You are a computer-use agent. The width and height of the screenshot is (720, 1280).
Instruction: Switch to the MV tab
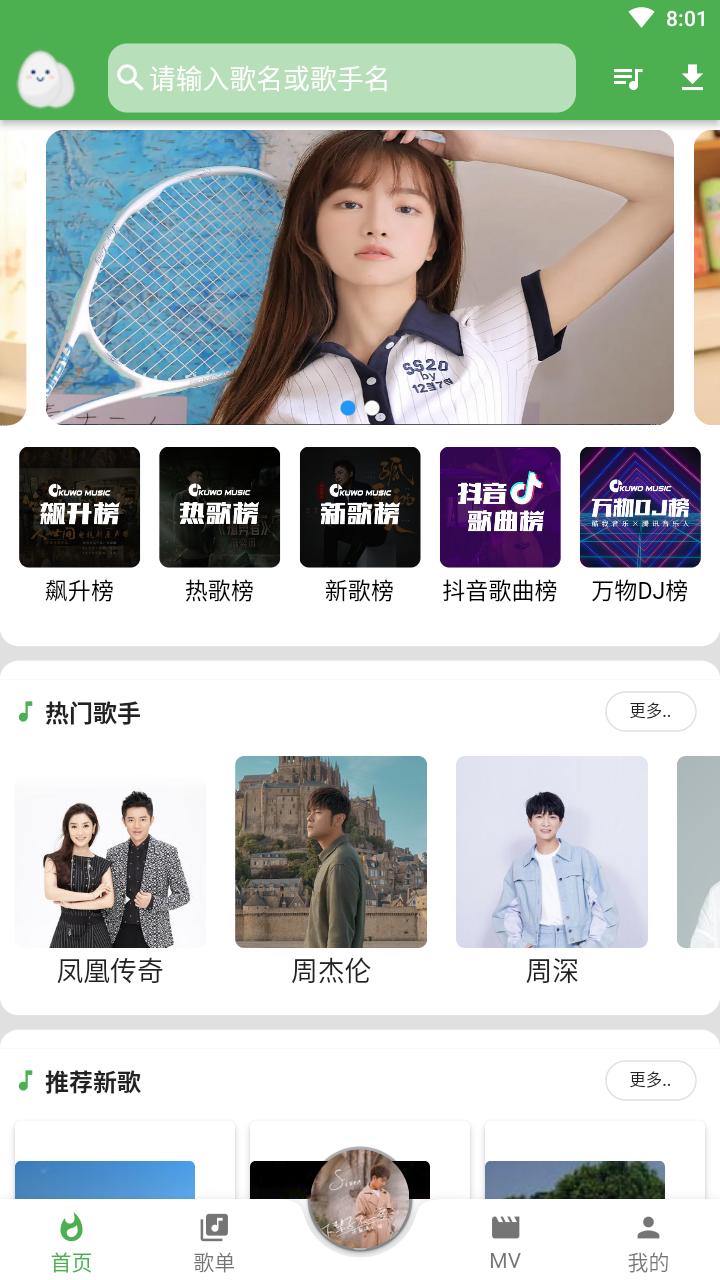(505, 1242)
